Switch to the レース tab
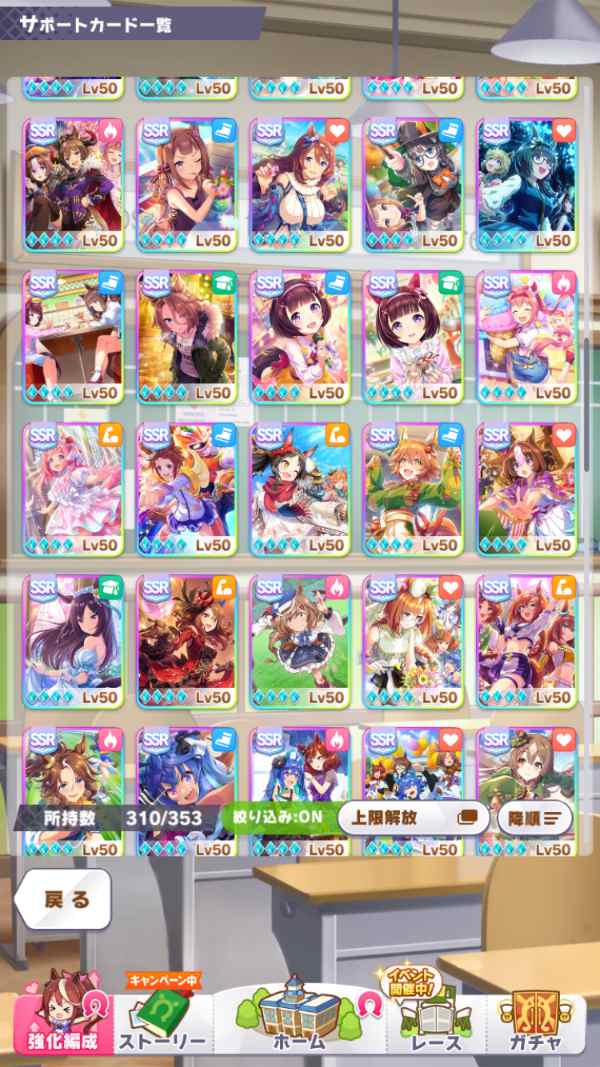The height and width of the screenshot is (1067, 600). (436, 1018)
